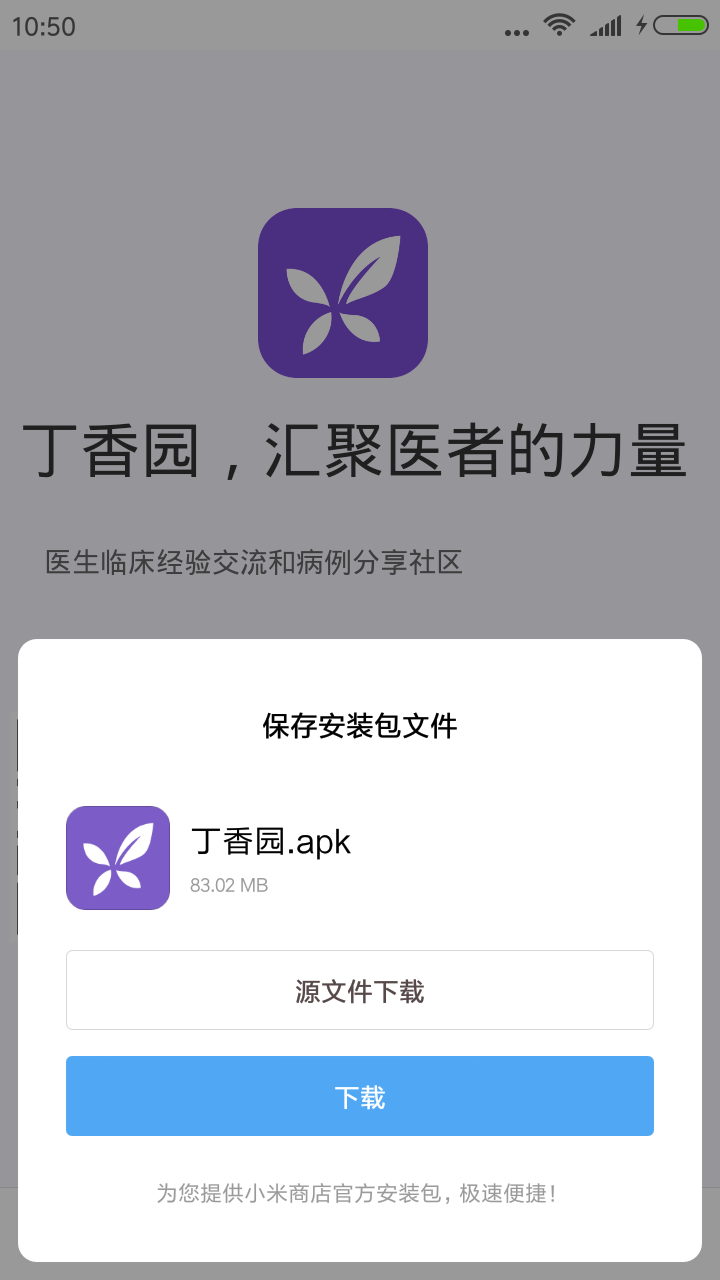Tap the 源文件下载 button
This screenshot has width=720, height=1280.
pyautogui.click(x=360, y=990)
